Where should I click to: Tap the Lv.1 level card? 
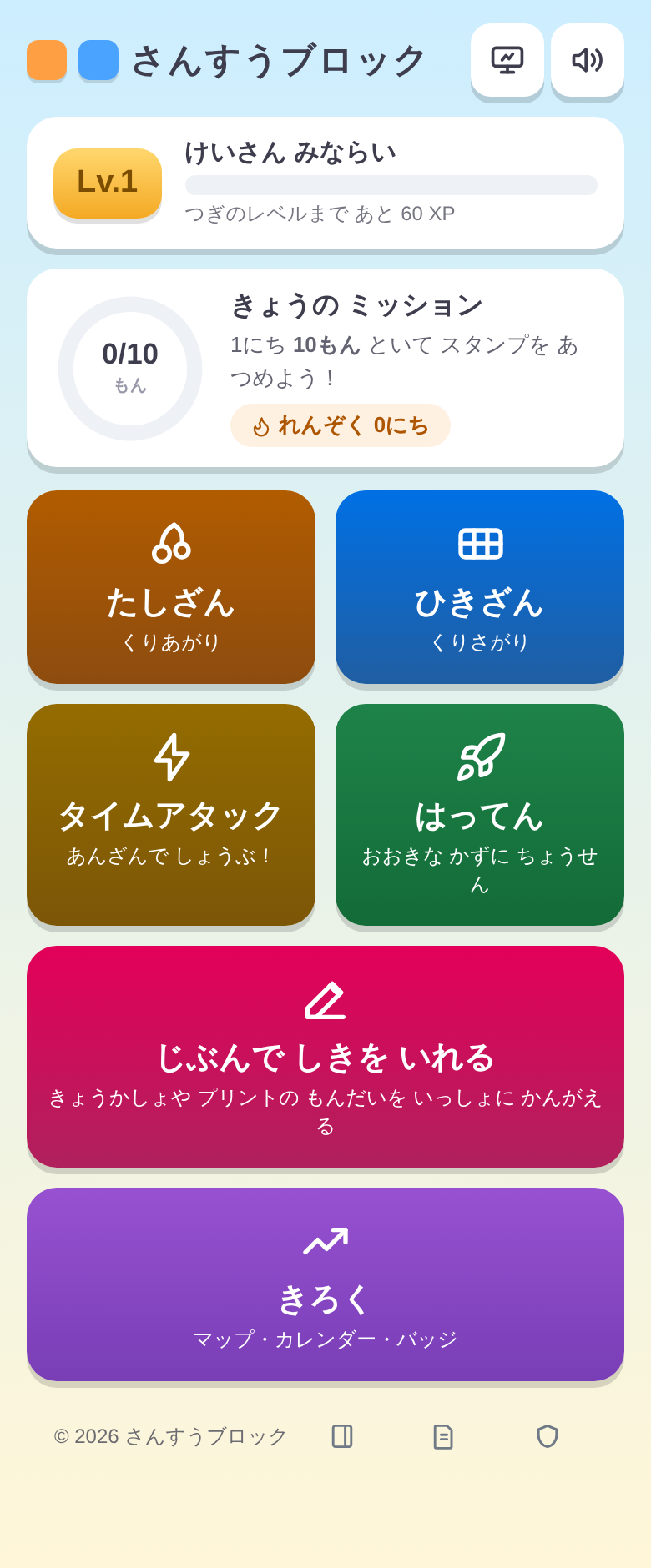[325, 183]
